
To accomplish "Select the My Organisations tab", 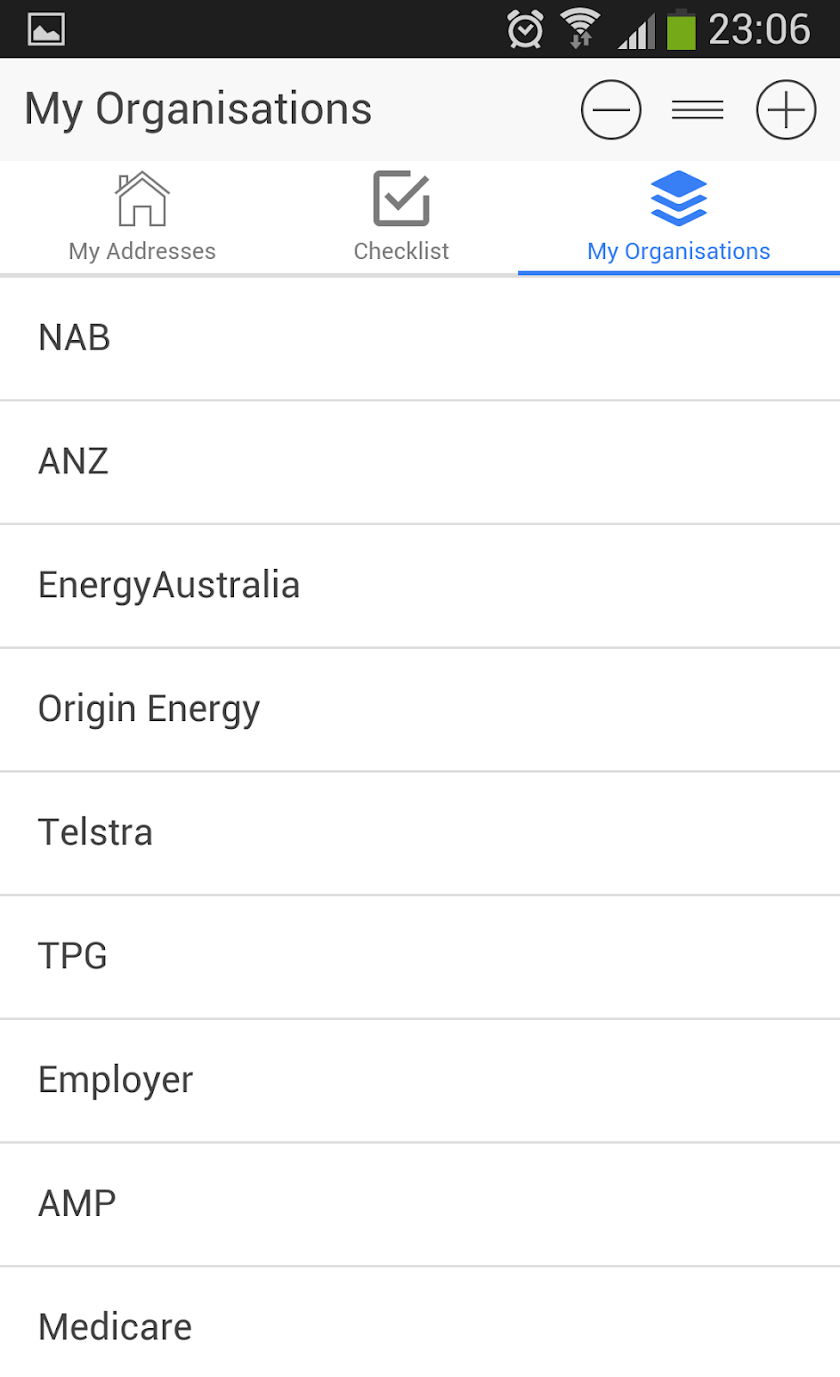I will 678,218.
